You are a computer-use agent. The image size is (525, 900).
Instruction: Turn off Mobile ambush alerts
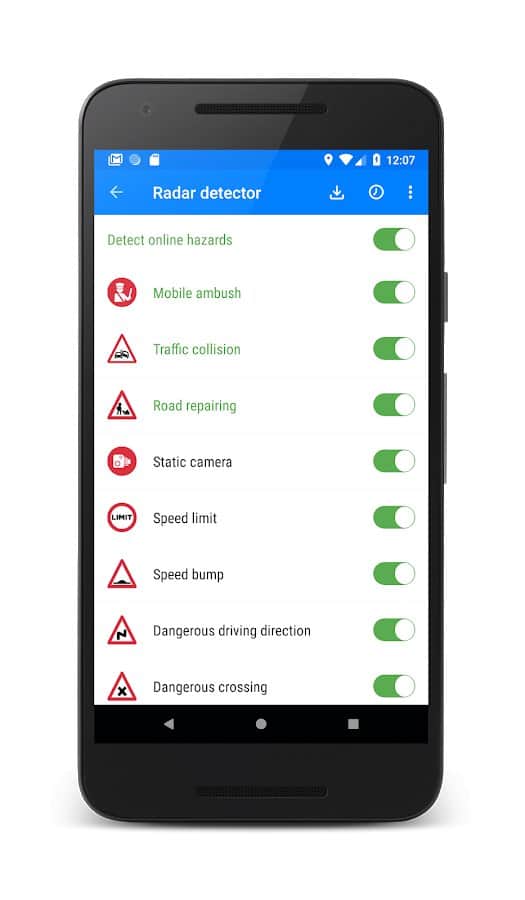click(394, 293)
